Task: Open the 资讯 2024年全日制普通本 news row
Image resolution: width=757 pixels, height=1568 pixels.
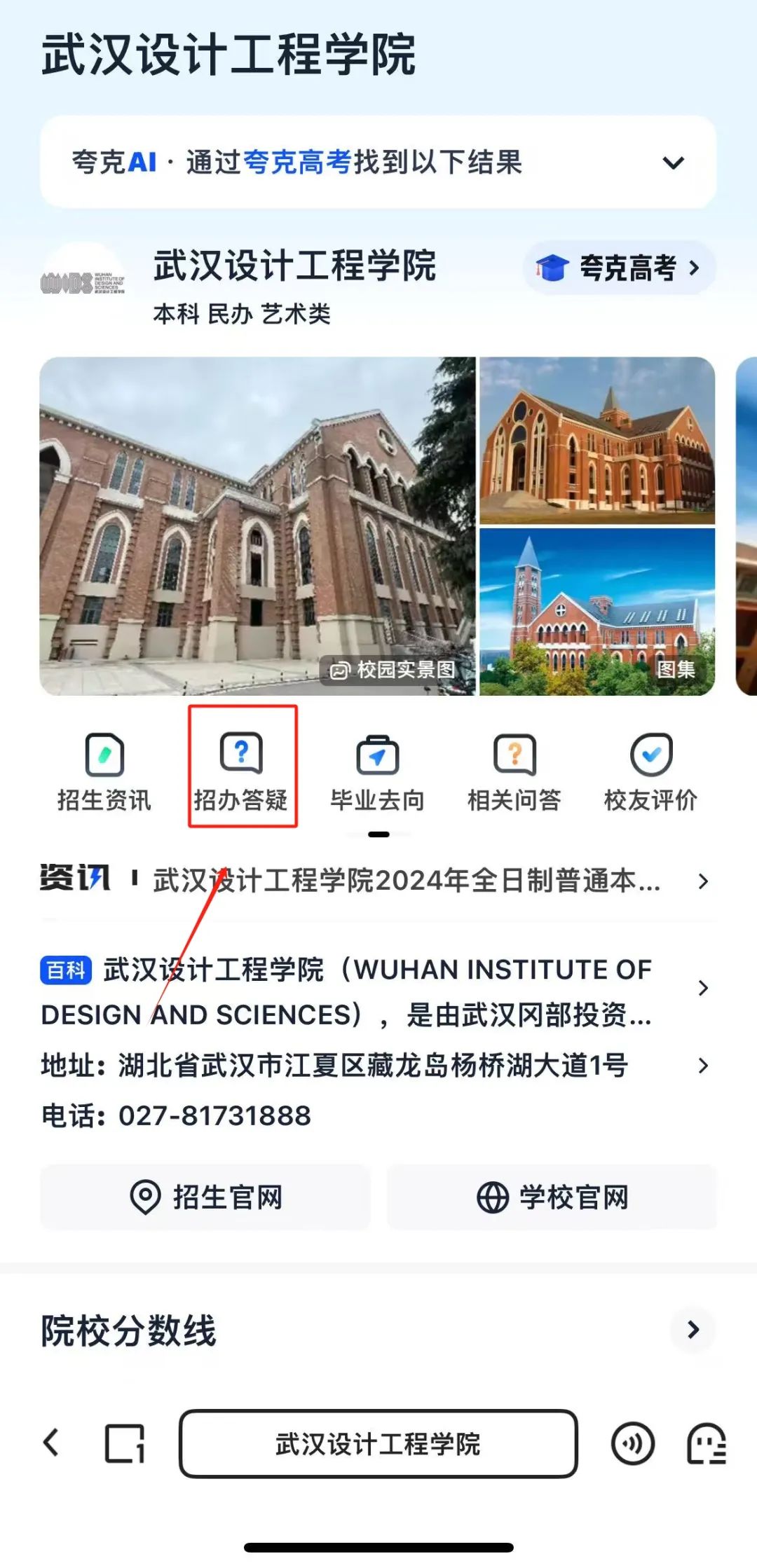Action: 407,881
